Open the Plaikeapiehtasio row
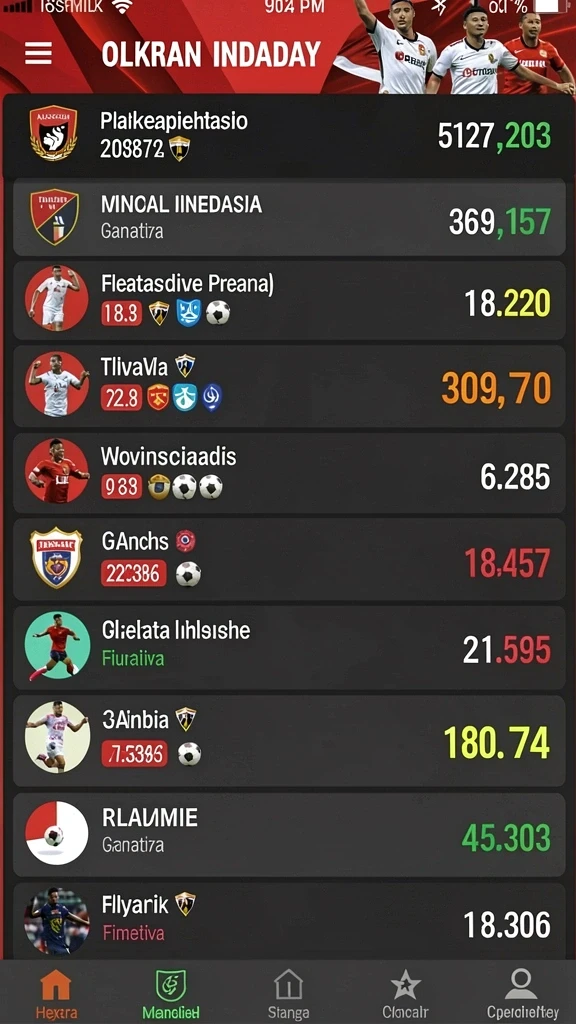The image size is (576, 1024). (288, 136)
